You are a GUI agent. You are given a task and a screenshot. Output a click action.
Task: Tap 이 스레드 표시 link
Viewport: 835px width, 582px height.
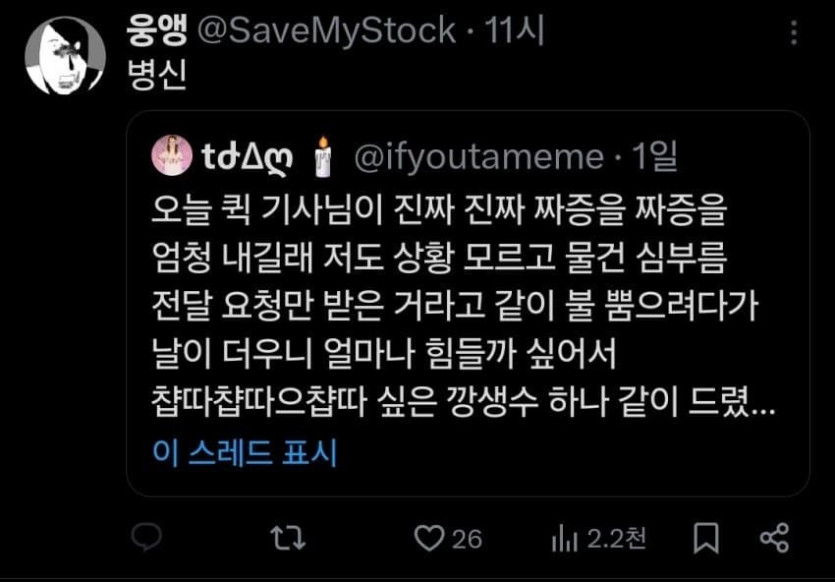pyautogui.click(x=245, y=453)
